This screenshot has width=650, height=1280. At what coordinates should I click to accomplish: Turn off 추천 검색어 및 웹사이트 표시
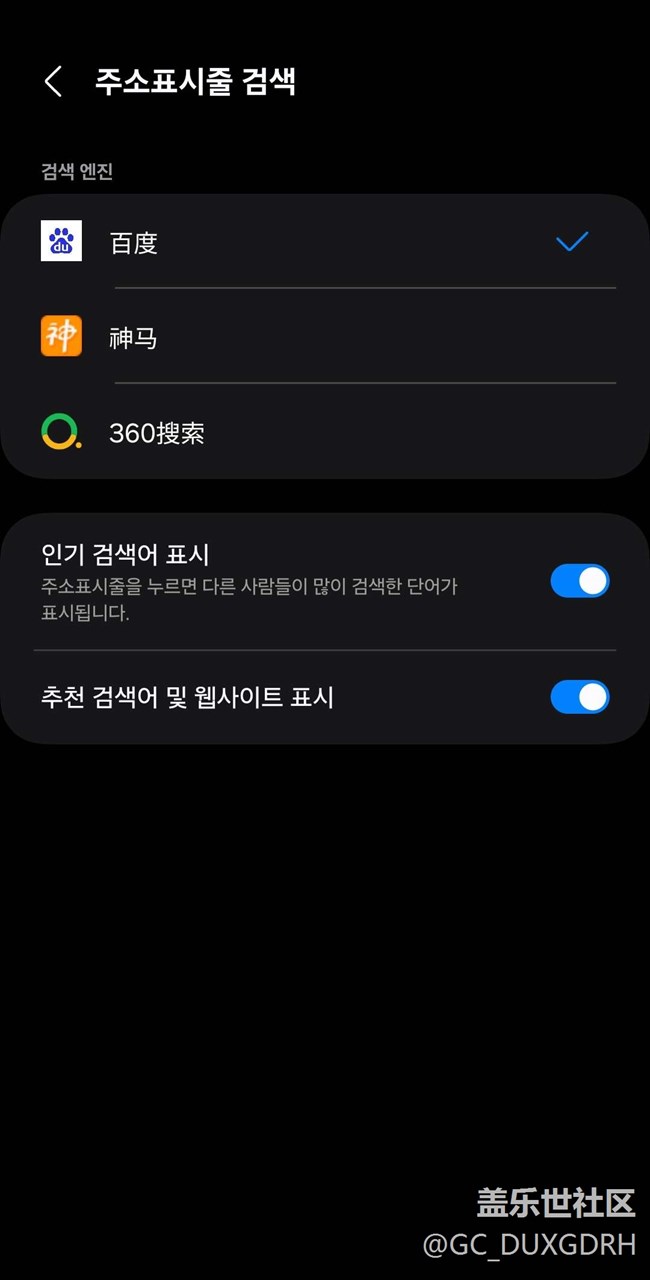pos(579,697)
